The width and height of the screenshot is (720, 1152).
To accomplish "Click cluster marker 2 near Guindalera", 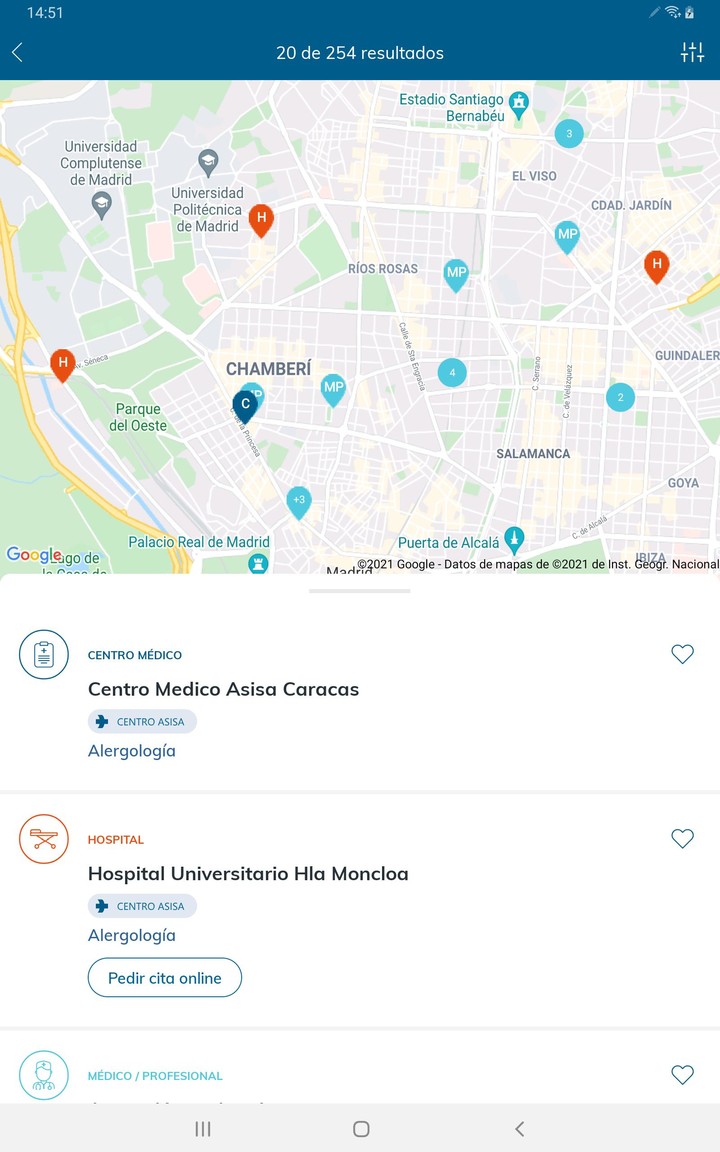I will (620, 397).
